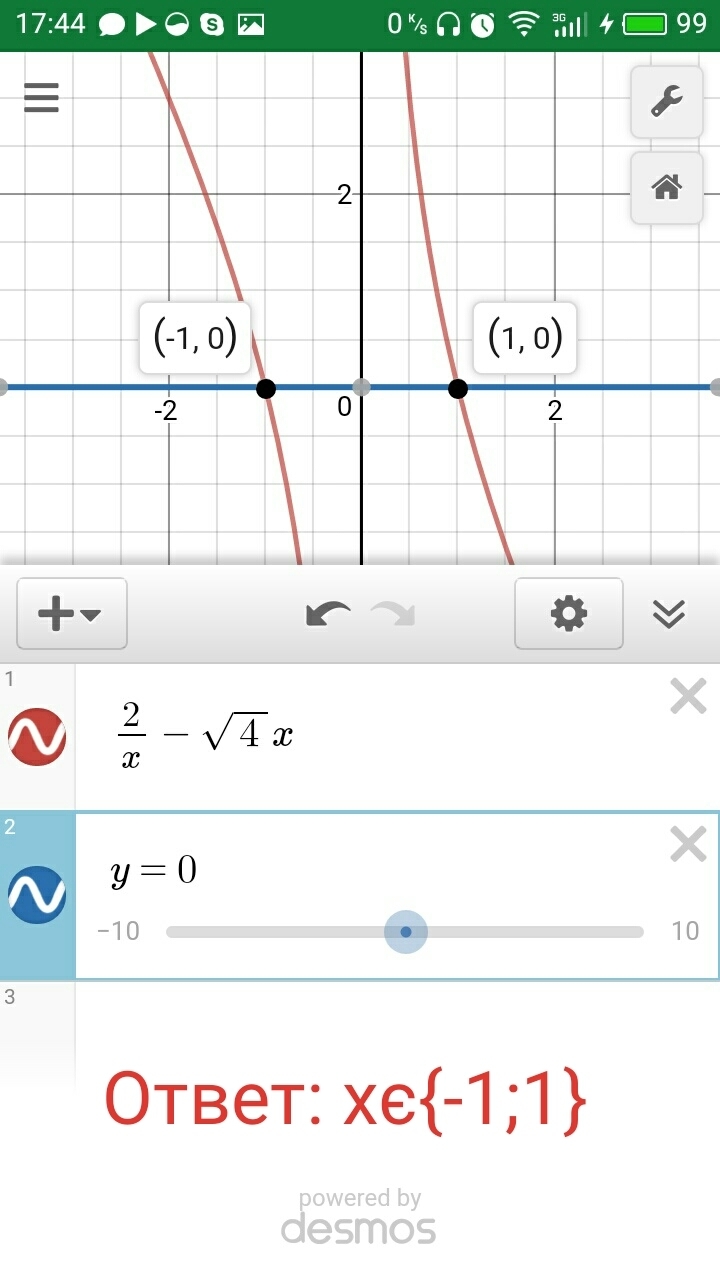Edit the y = 0 expression
Screen dimensions: 720x1278
tap(300, 871)
